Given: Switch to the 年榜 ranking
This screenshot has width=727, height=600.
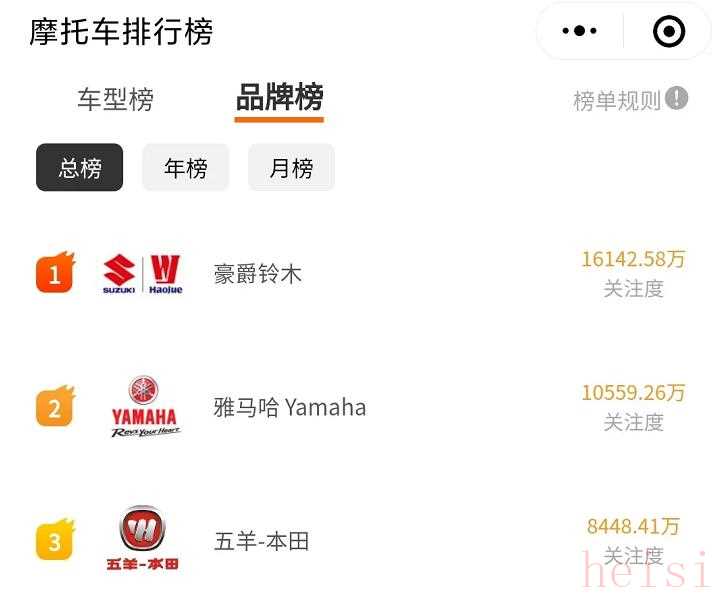Looking at the screenshot, I should [186, 168].
